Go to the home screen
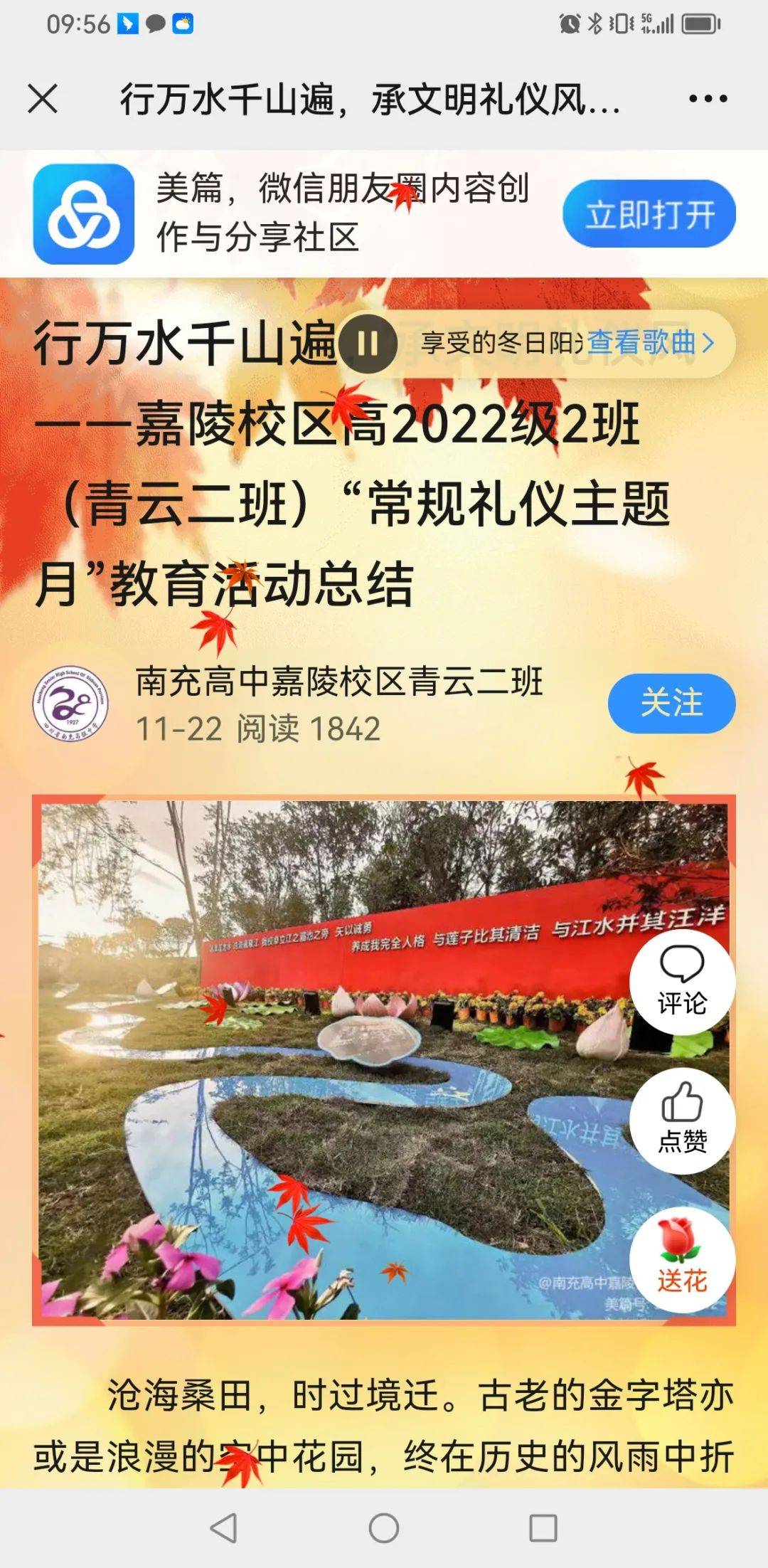768x1568 pixels. point(384,1528)
